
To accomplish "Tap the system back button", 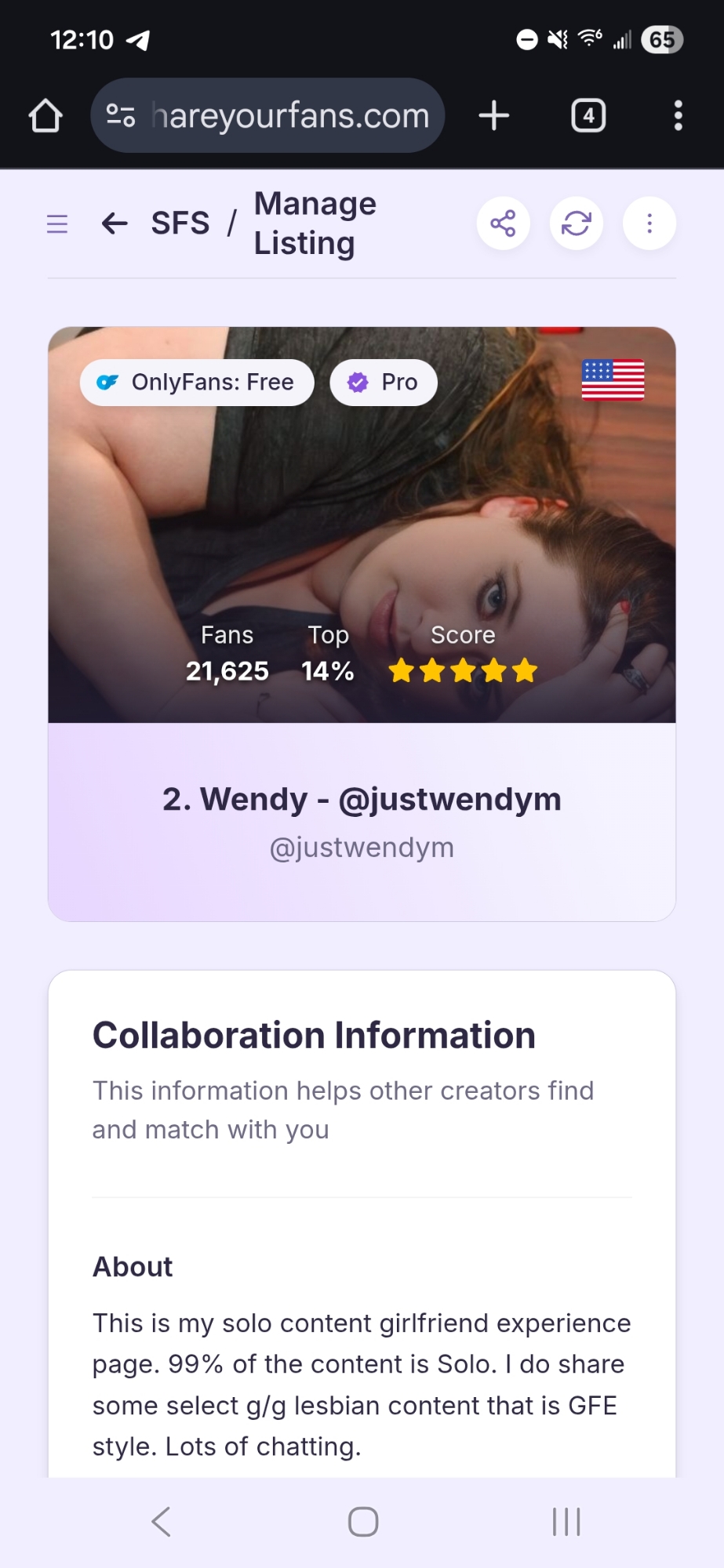I will 161,1522.
